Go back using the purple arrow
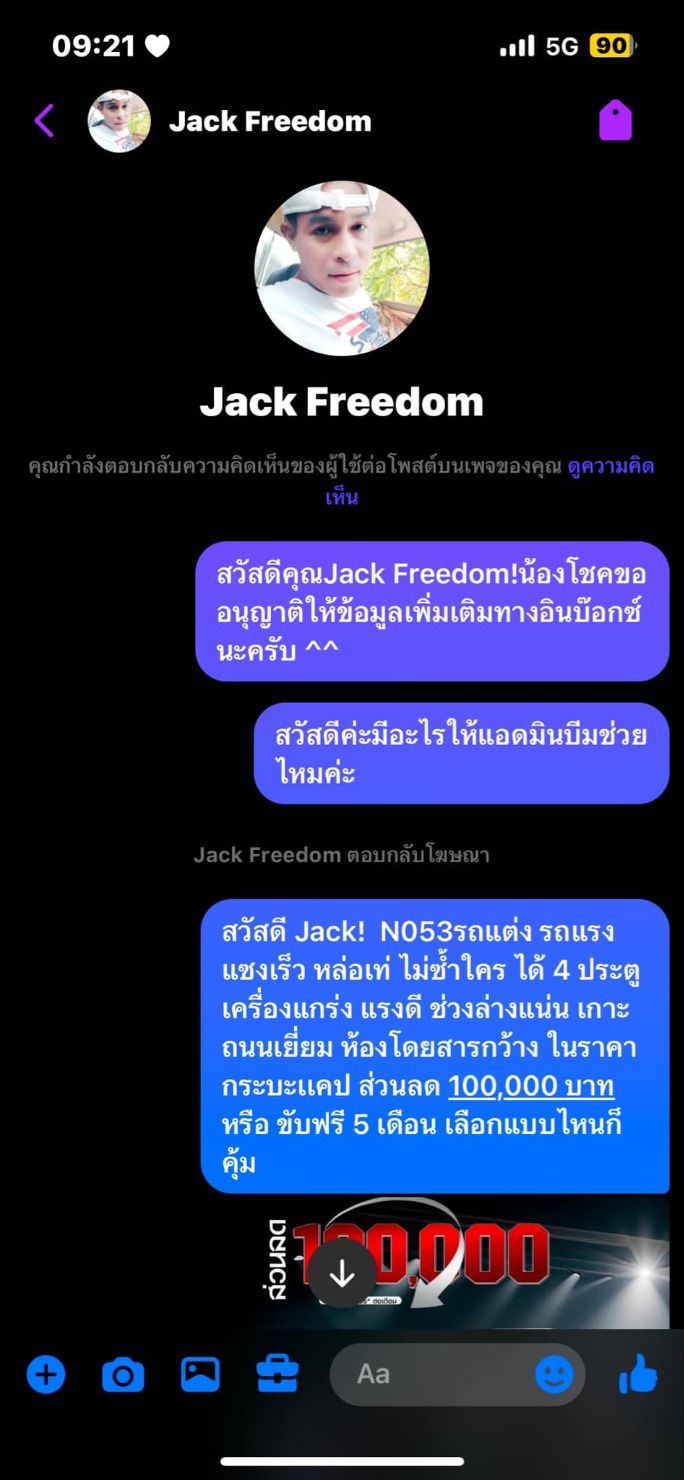 [44, 121]
